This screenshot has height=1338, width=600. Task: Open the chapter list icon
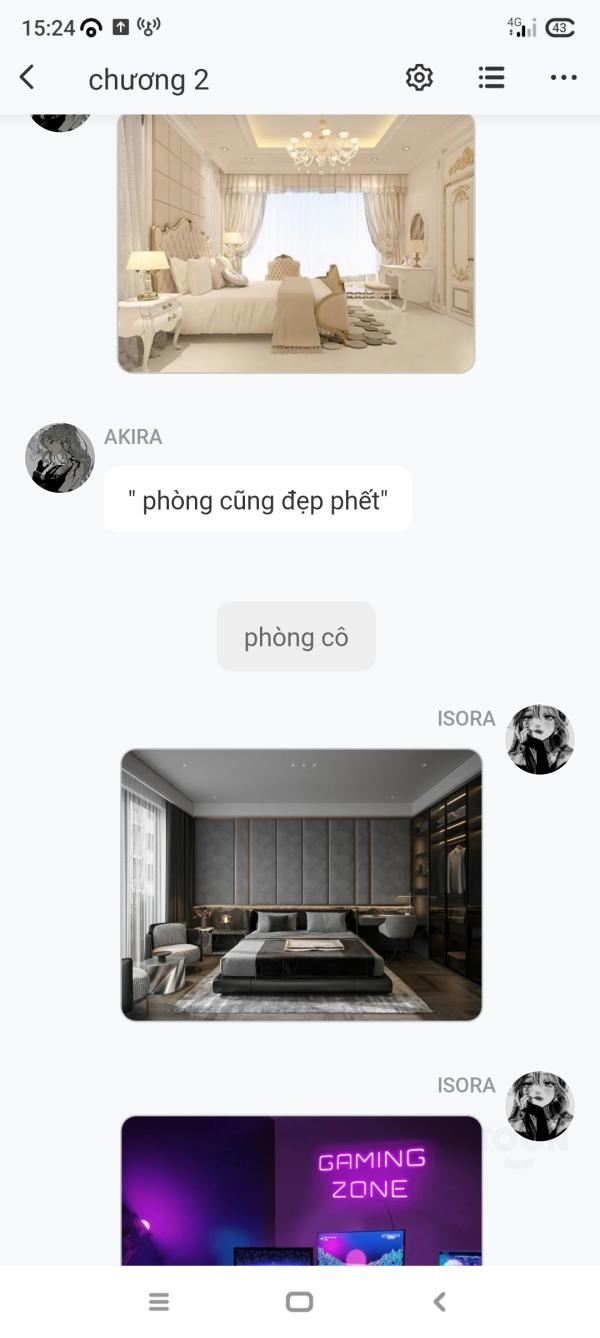(491, 77)
